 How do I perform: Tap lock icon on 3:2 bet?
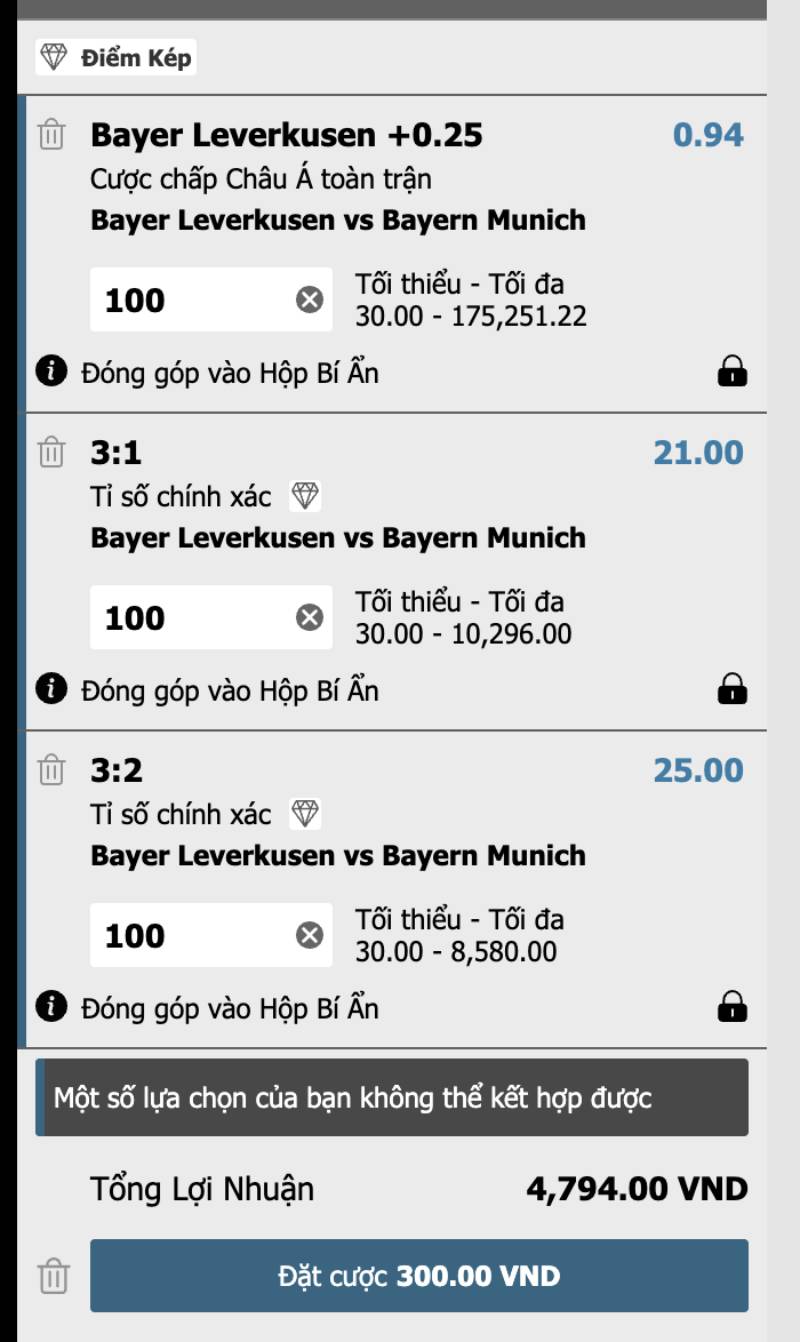point(732,1007)
